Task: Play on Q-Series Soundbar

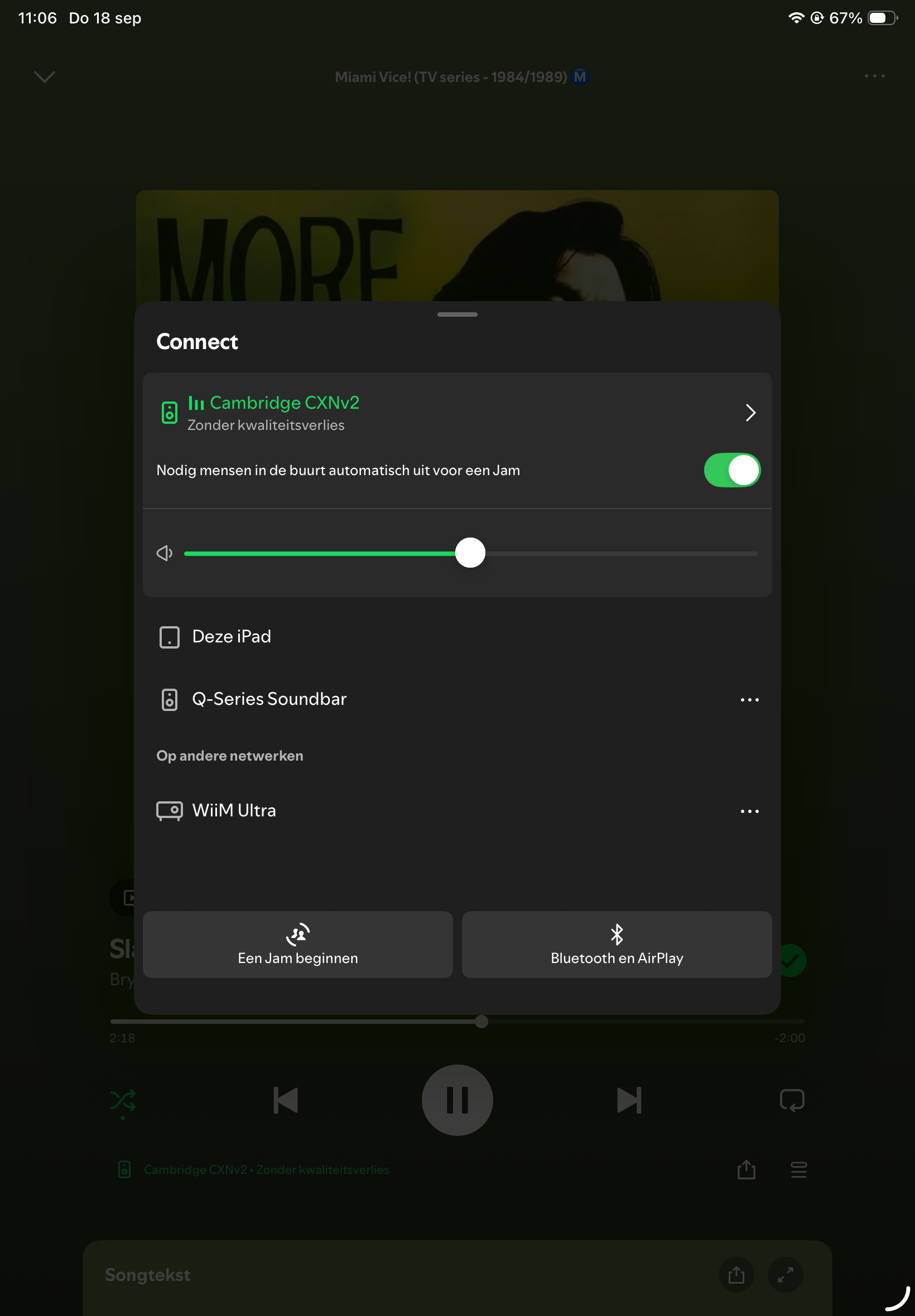Action: point(269,699)
